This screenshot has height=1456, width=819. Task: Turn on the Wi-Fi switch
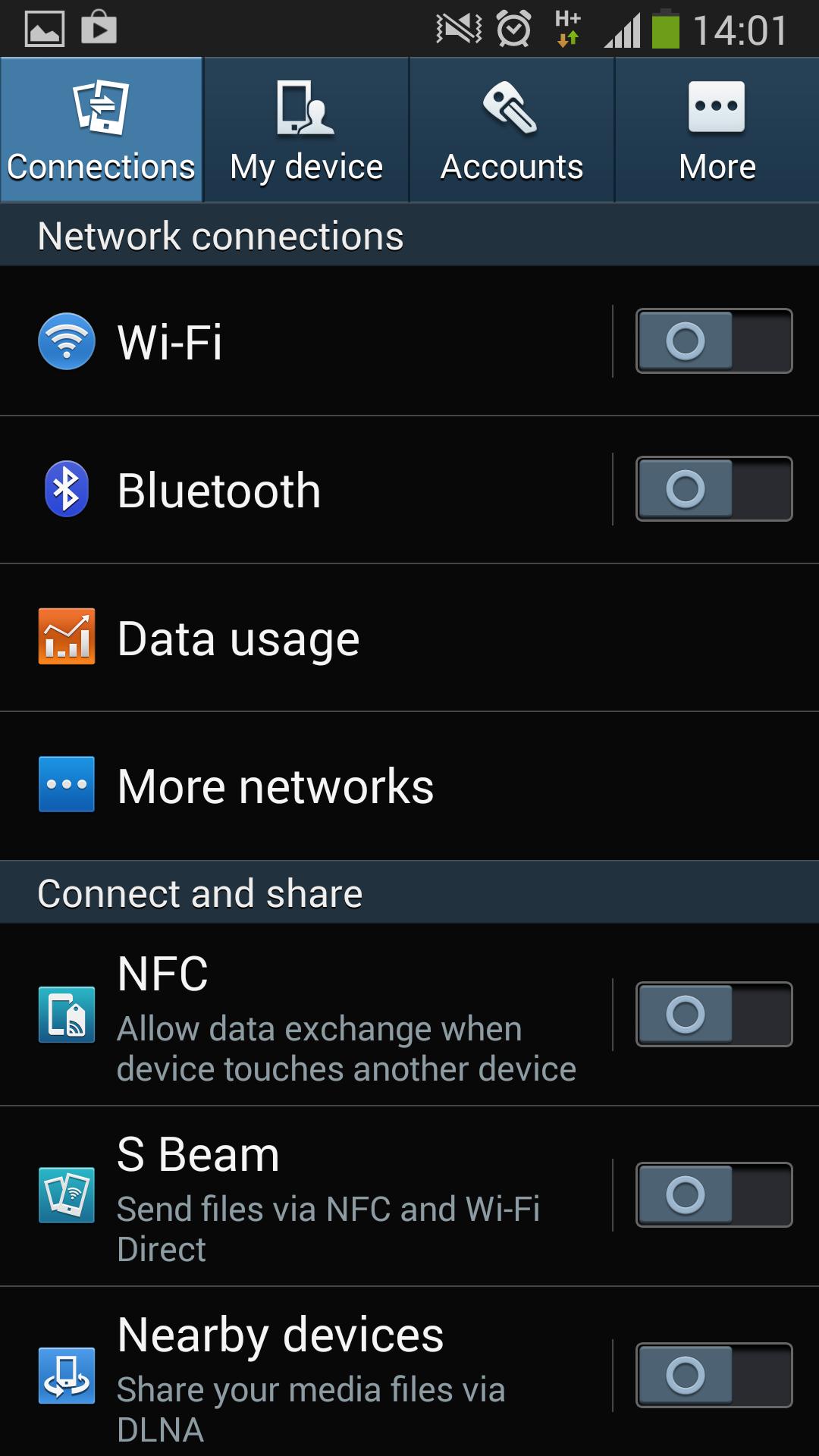coord(714,341)
